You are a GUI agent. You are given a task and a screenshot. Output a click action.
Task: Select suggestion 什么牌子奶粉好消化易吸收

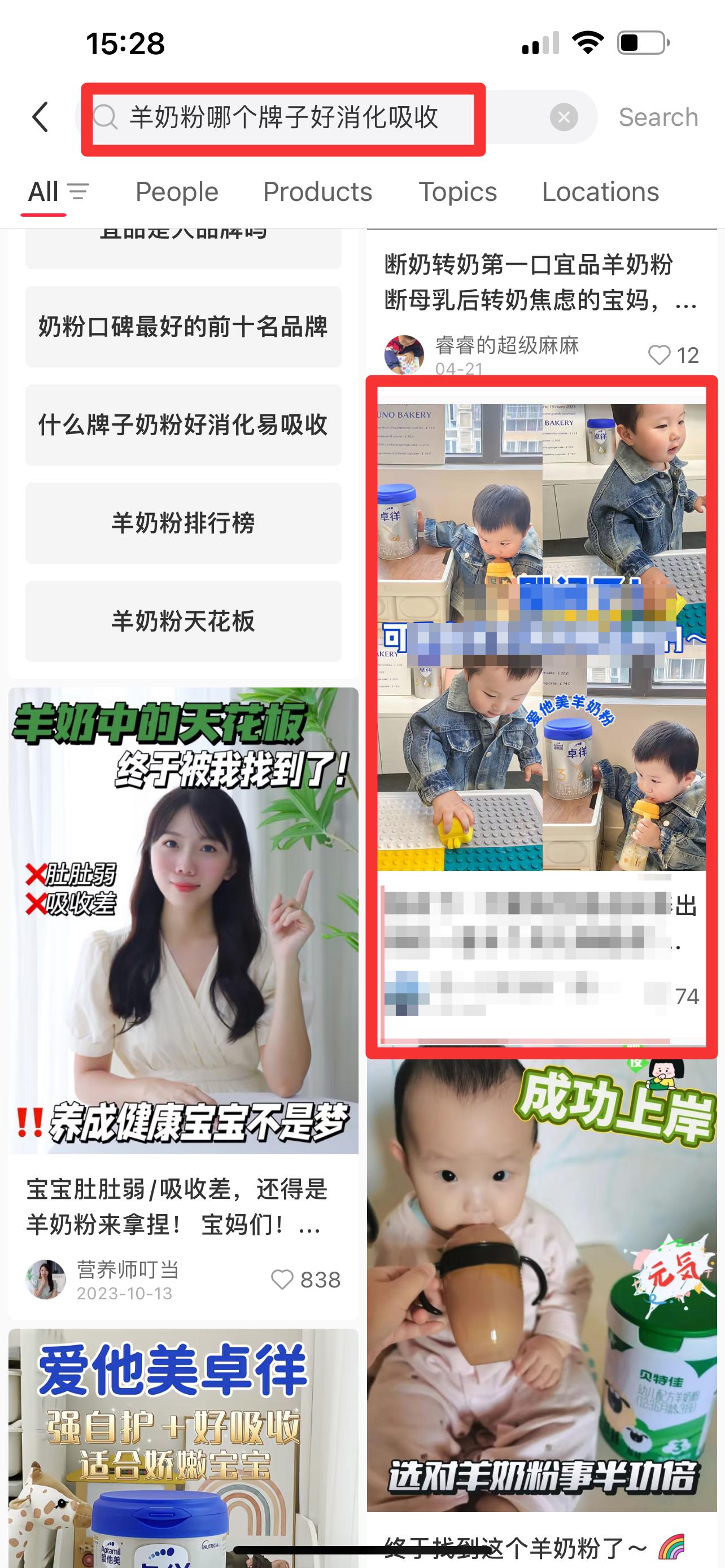point(184,425)
